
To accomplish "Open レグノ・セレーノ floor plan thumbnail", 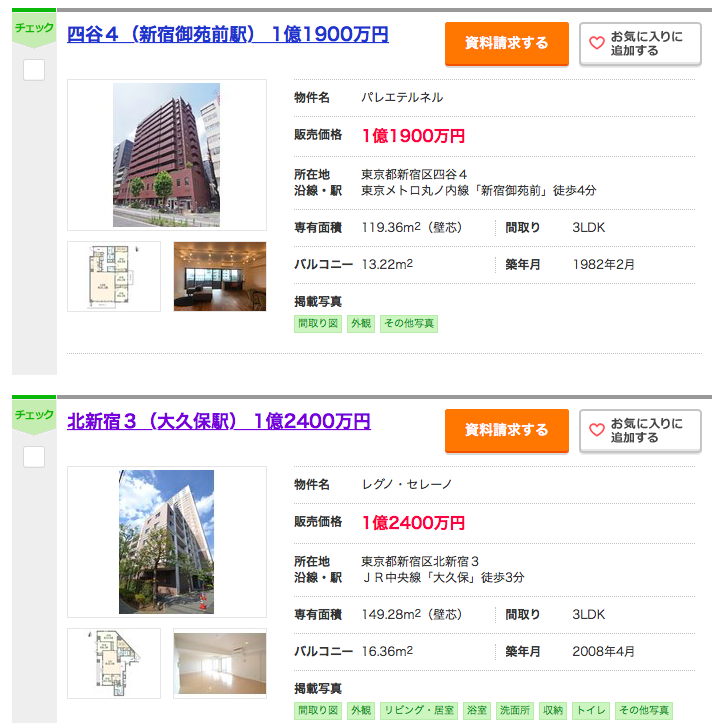I will [x=113, y=662].
